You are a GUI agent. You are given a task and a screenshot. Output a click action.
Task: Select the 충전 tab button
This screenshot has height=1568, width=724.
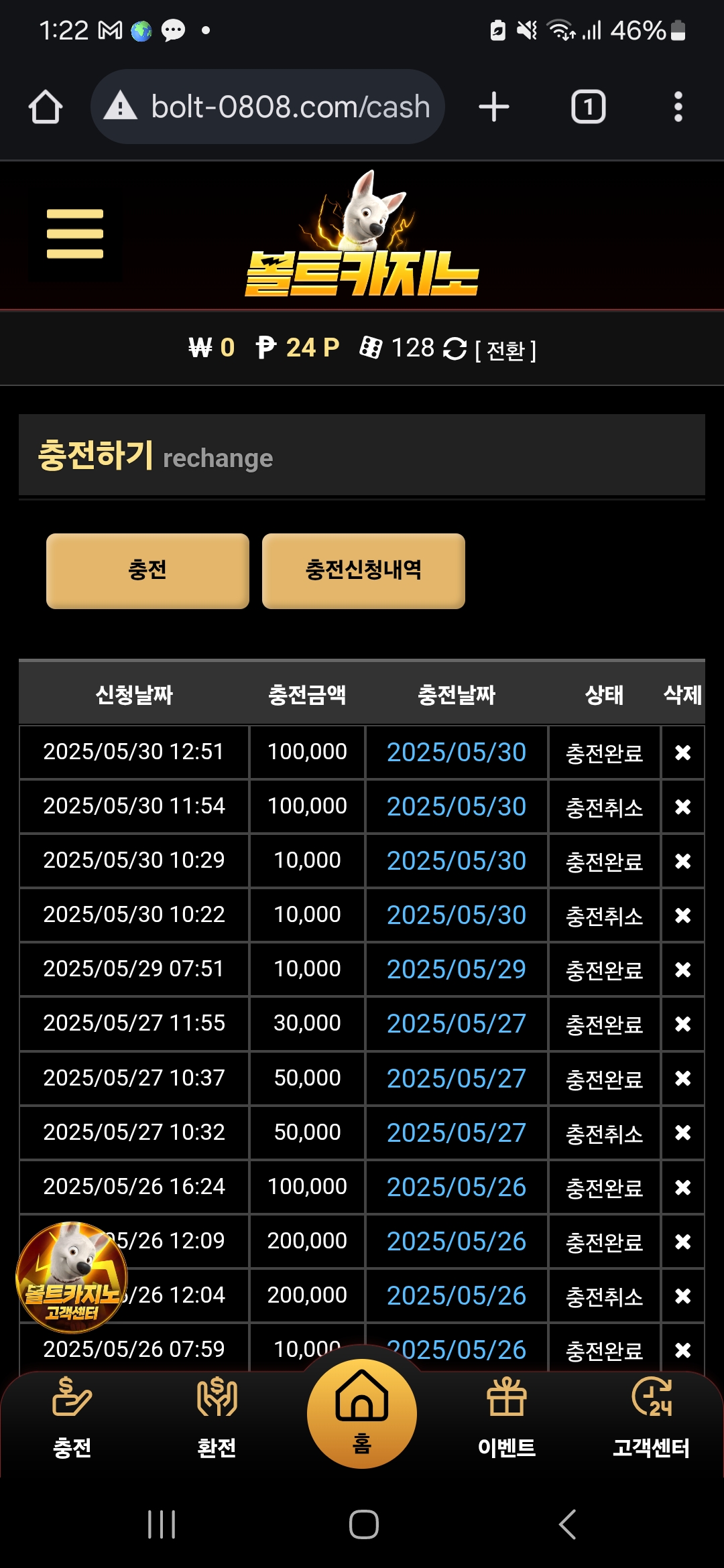point(147,571)
